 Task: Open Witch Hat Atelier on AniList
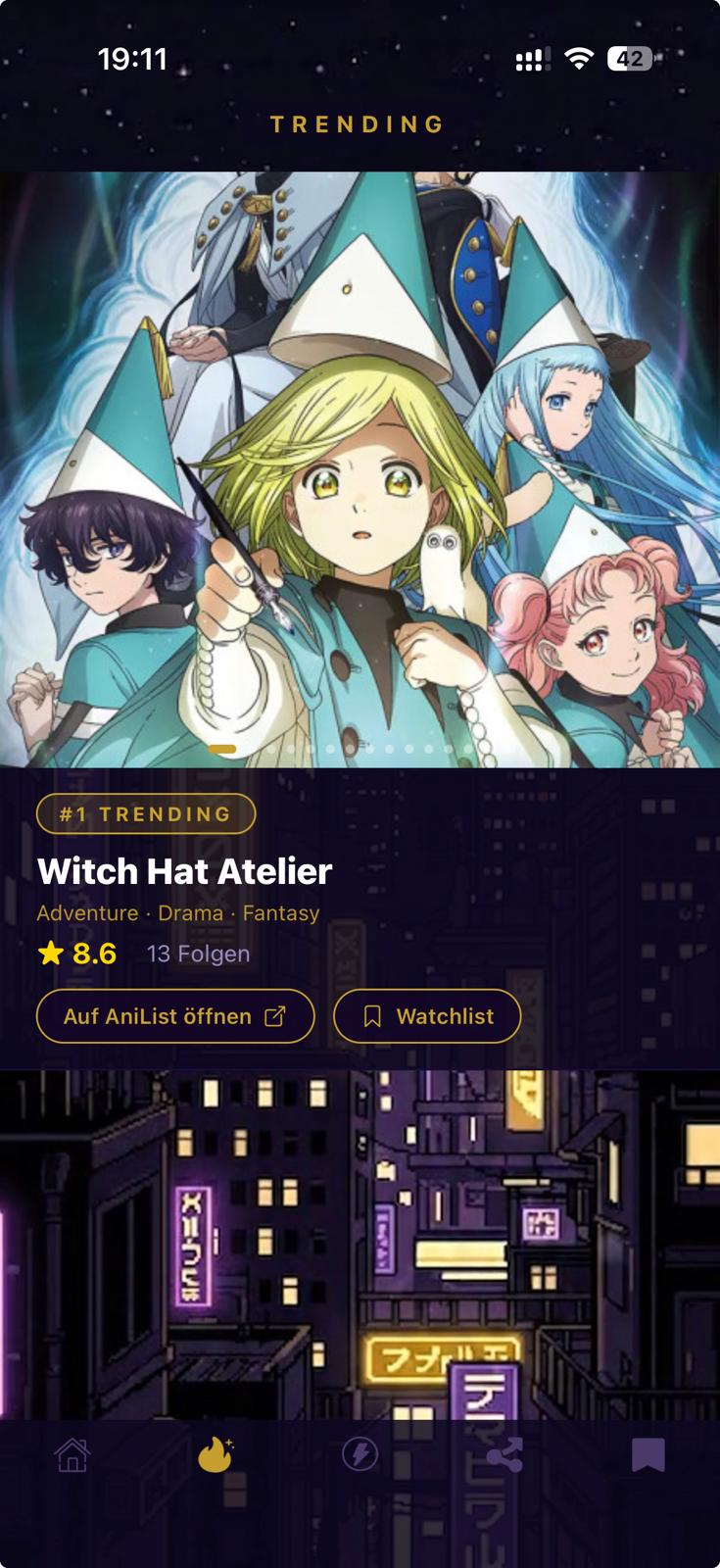coord(174,1016)
